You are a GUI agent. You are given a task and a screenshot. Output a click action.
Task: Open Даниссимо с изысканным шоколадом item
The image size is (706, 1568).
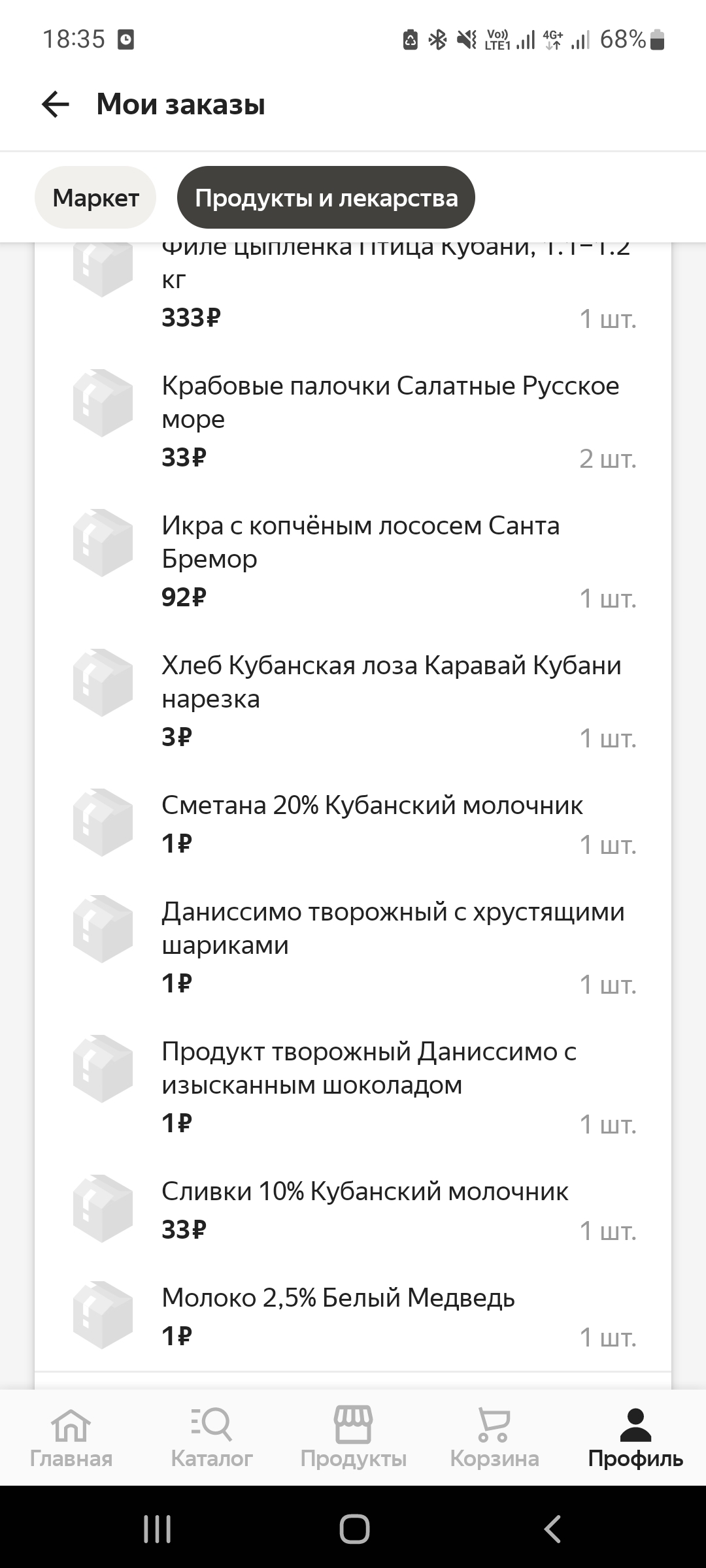(369, 1068)
